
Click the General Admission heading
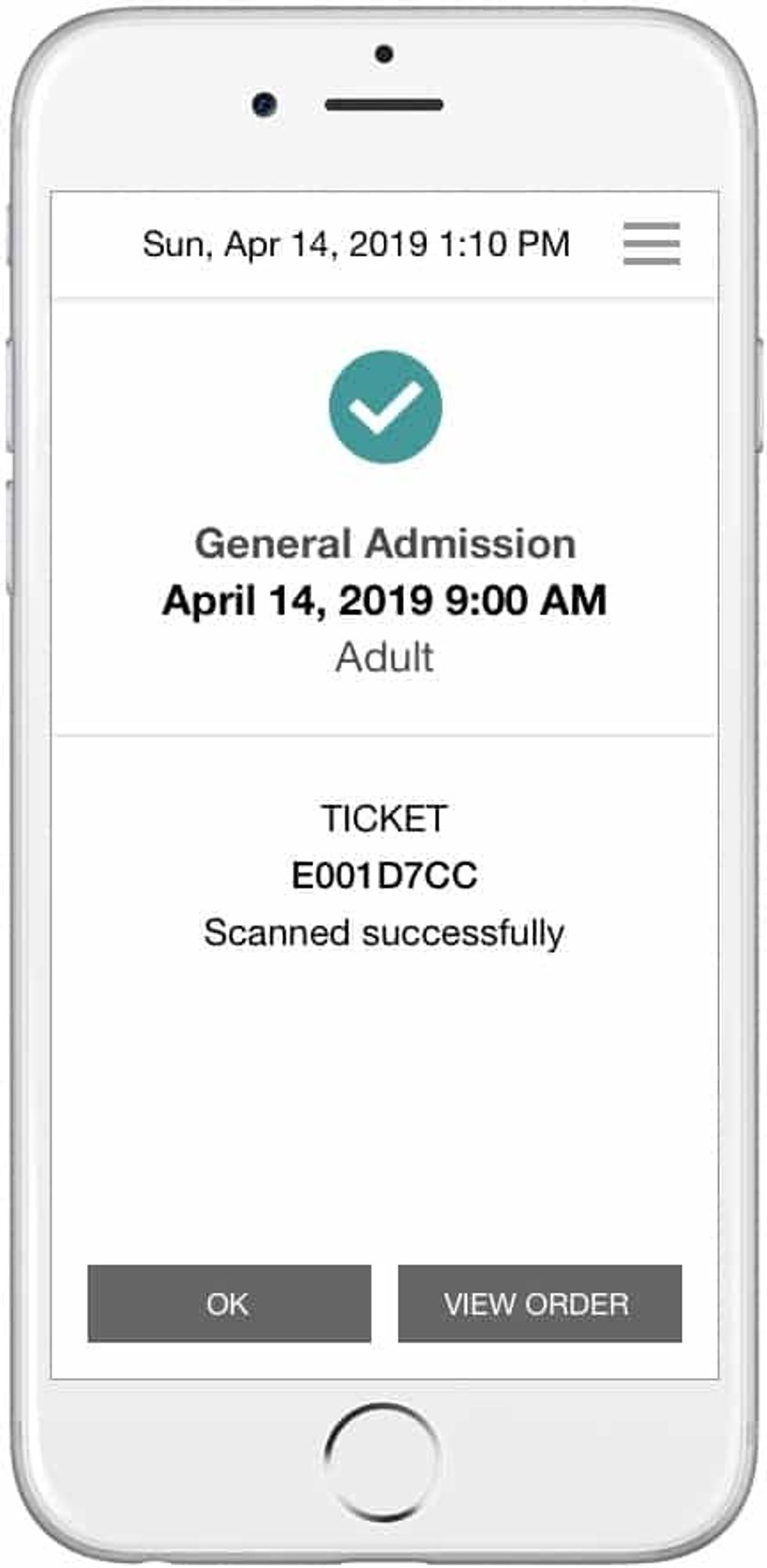385,542
